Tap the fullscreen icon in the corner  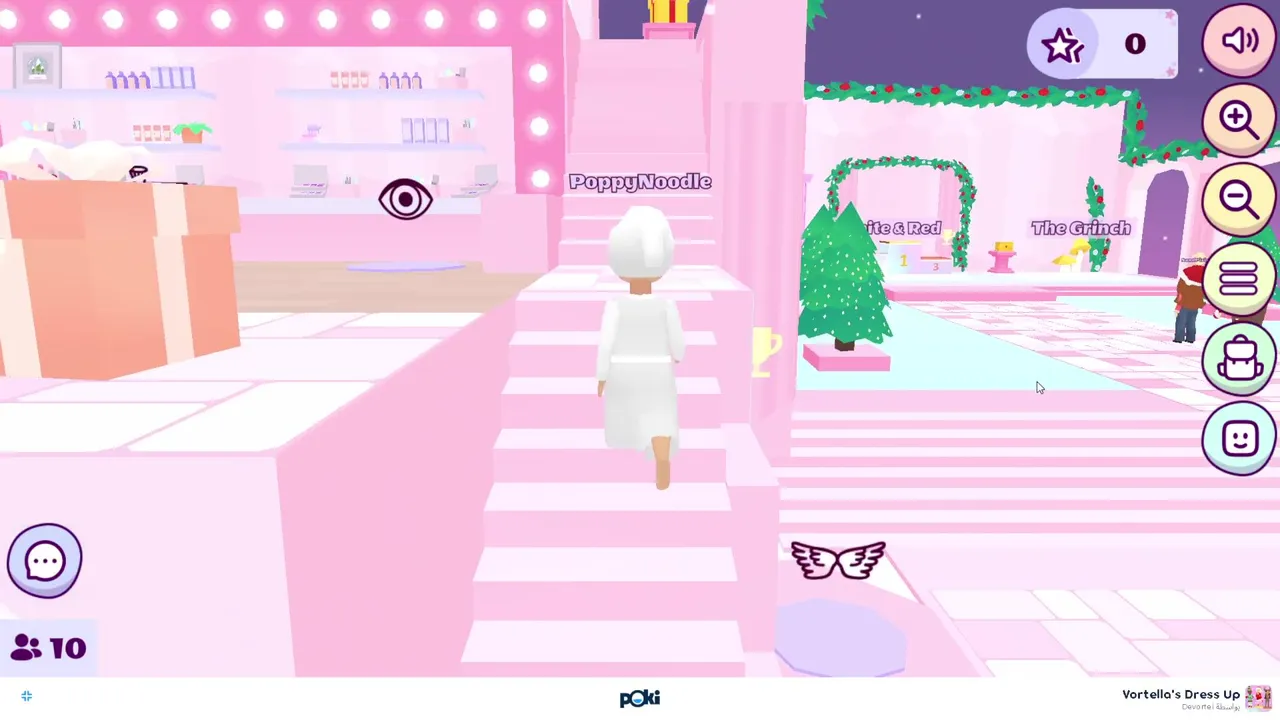[x=27, y=696]
